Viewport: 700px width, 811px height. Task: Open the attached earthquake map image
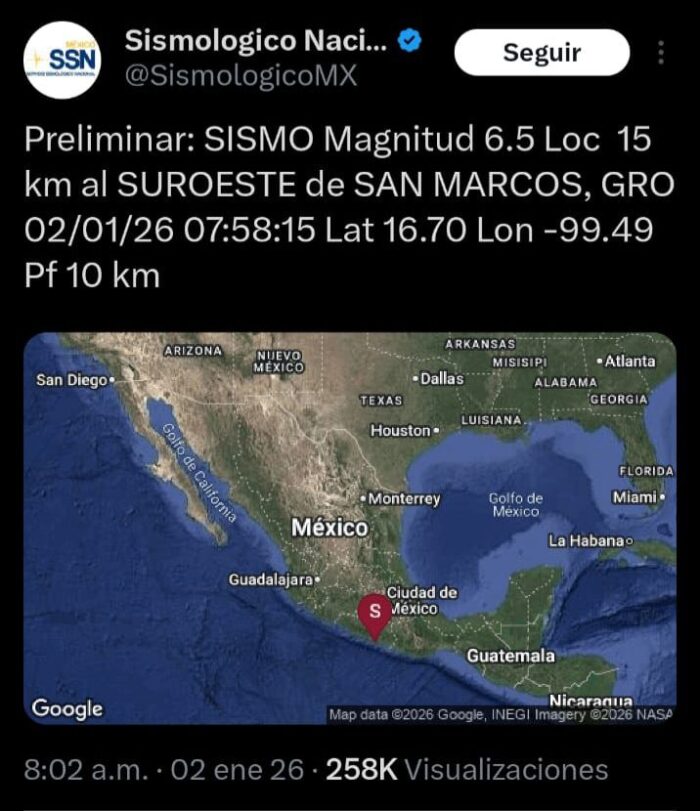point(350,527)
